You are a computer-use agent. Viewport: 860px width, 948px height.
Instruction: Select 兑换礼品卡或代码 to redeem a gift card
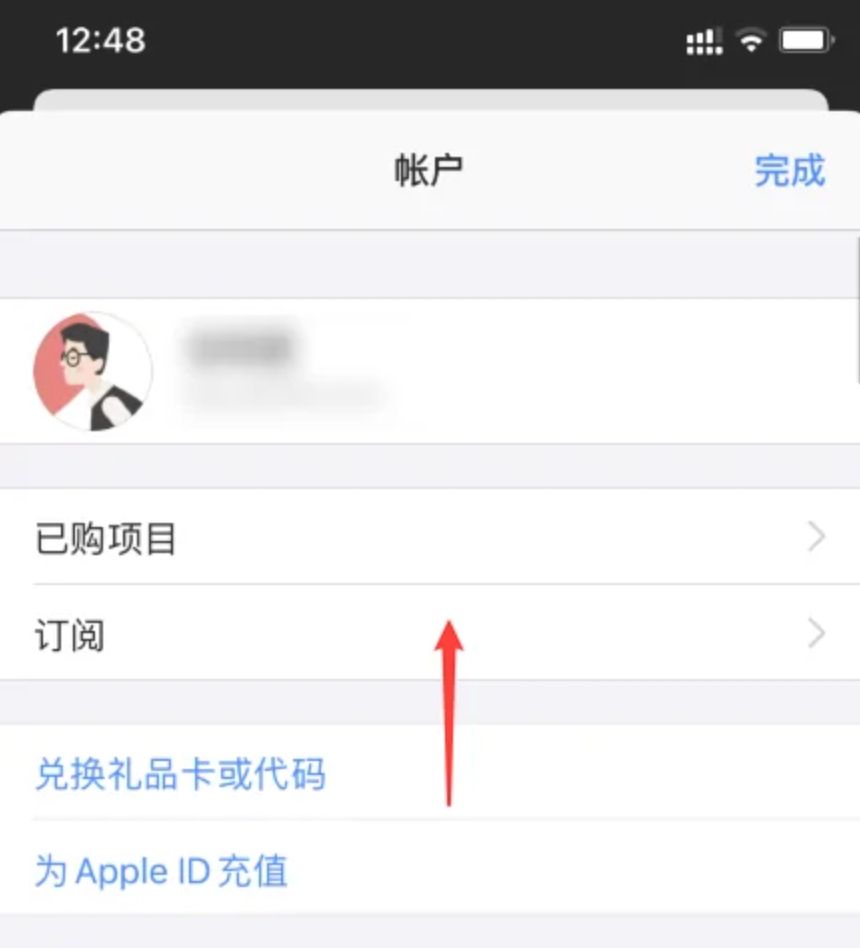[180, 773]
